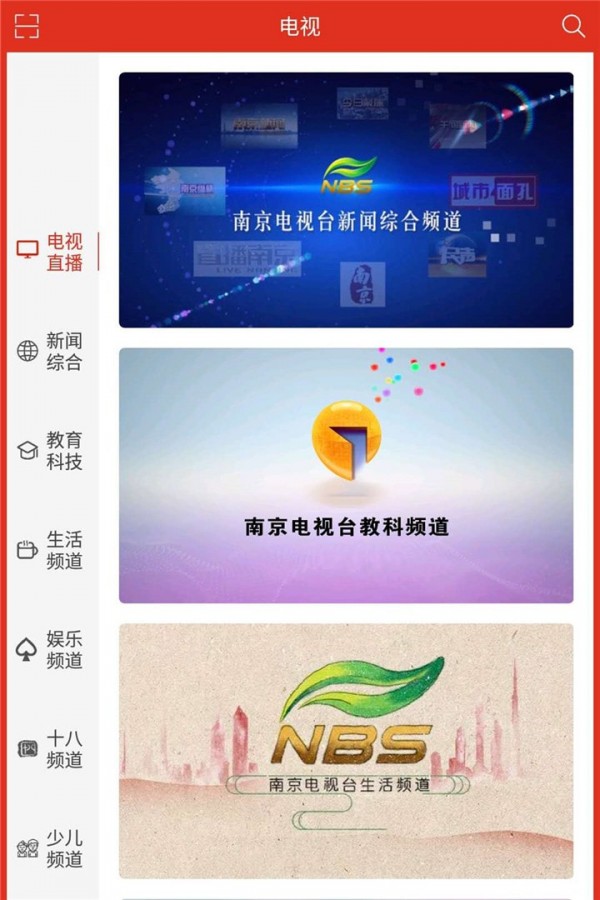
Task: Select the 电视直播 sidebar tab
Action: (52, 252)
